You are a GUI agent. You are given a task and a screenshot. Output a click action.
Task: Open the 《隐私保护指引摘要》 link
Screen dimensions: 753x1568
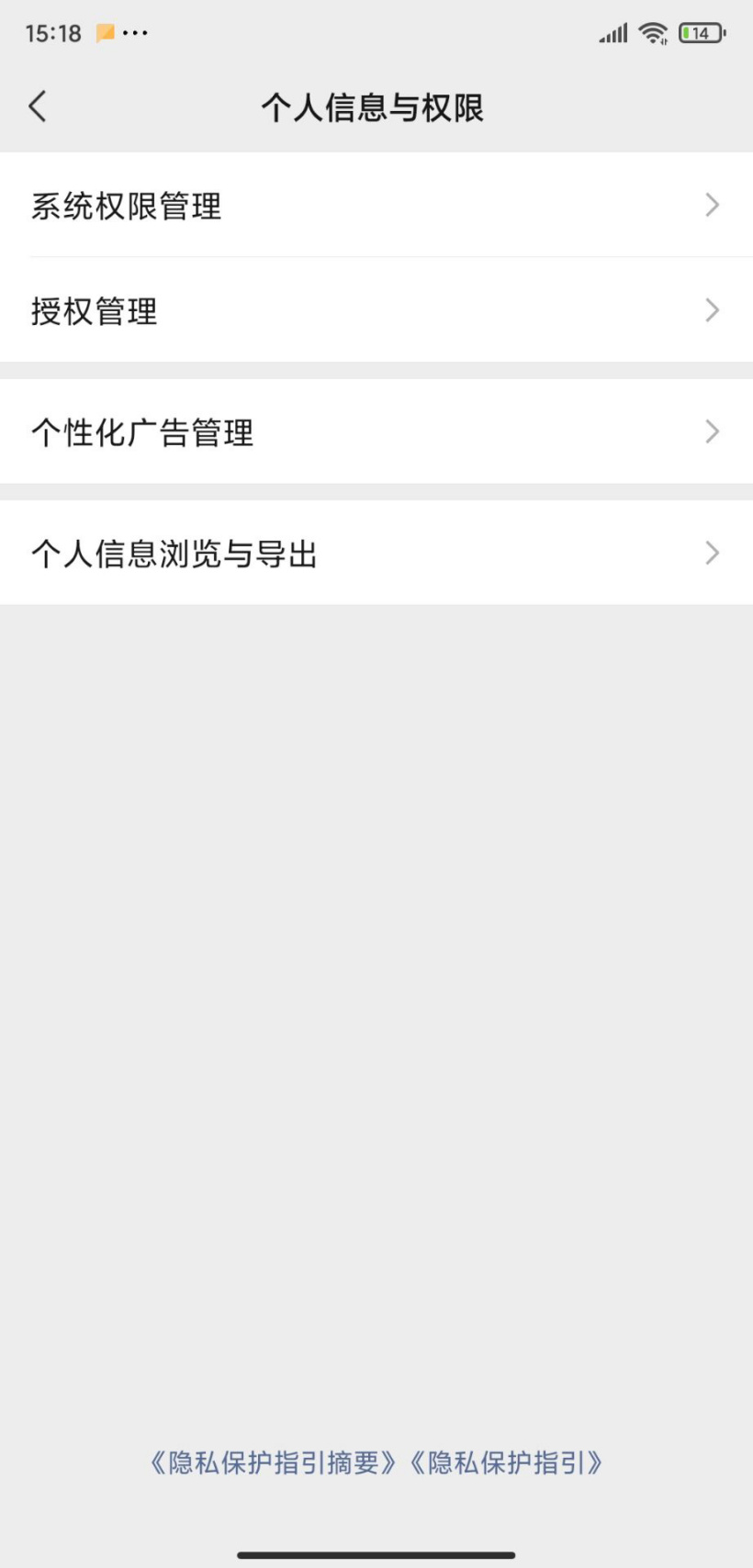274,1462
